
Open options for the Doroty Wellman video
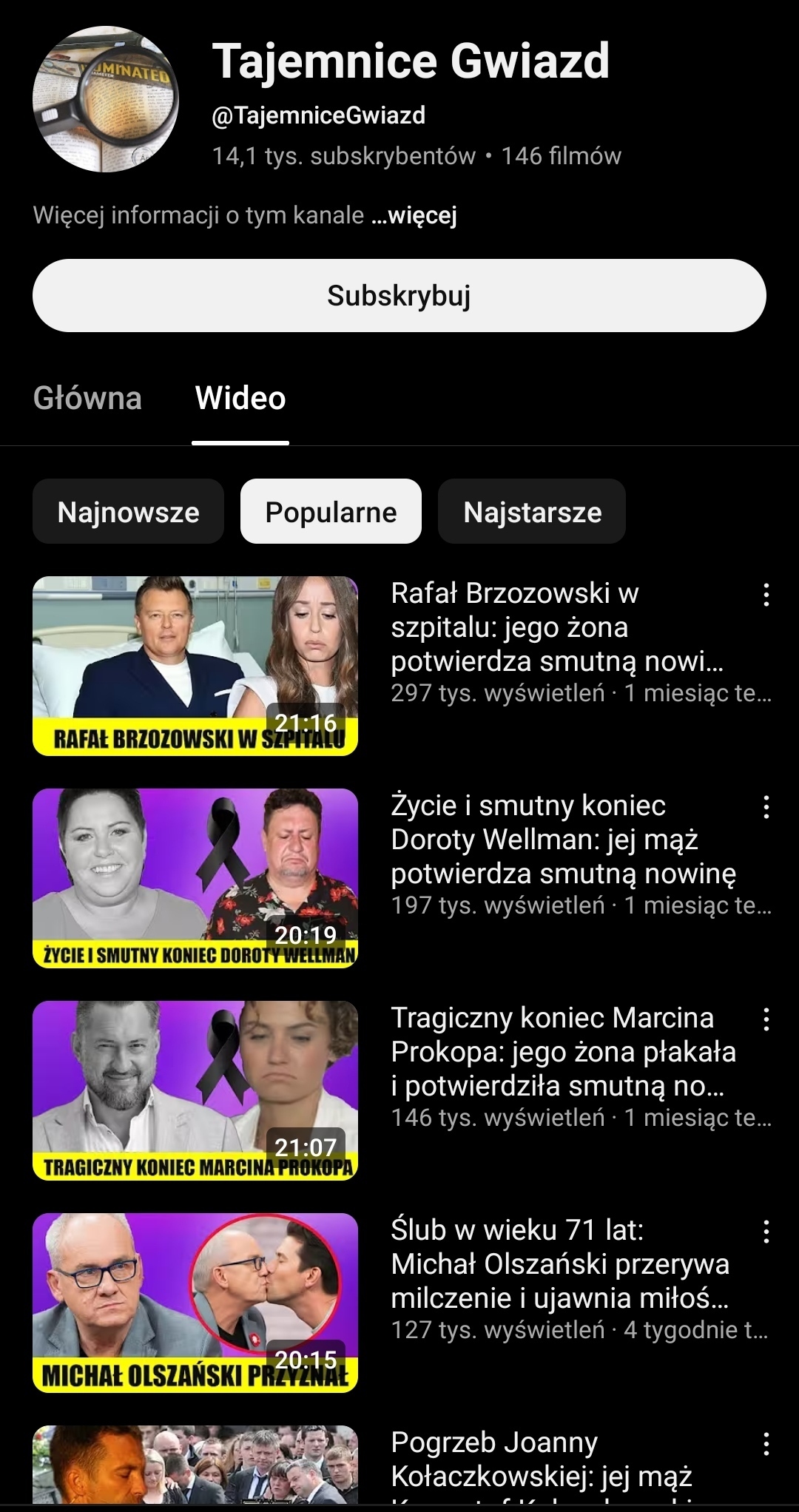[766, 807]
